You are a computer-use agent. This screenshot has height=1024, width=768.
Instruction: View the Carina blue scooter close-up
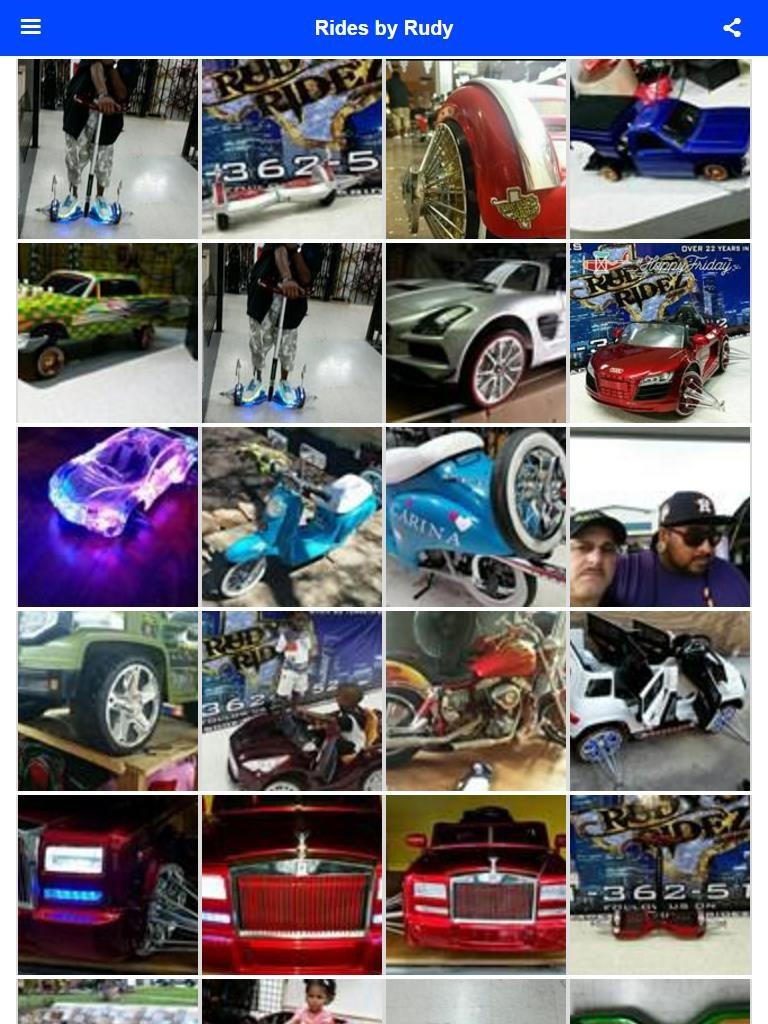(x=476, y=517)
